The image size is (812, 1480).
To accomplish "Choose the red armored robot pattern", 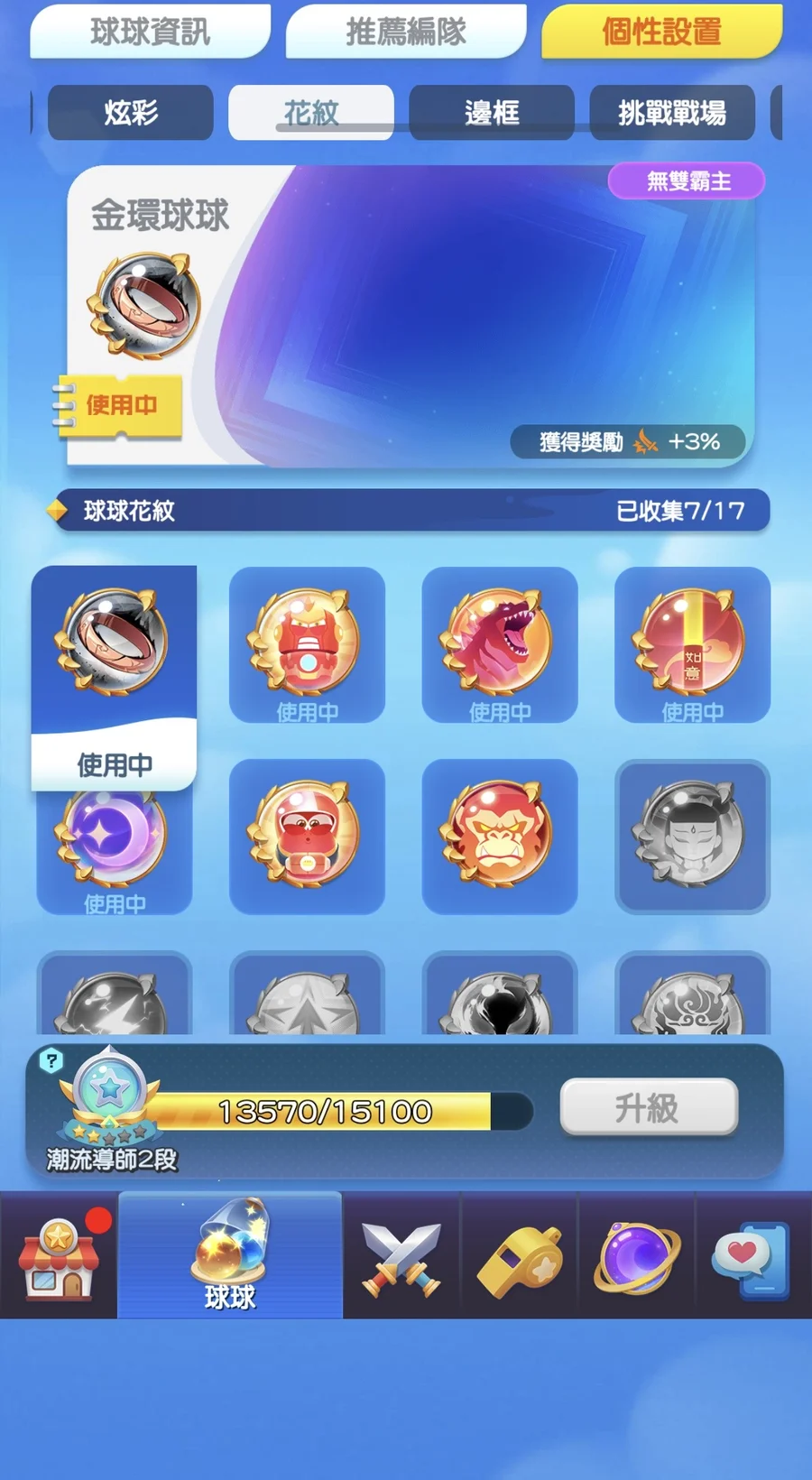I will point(307,643).
